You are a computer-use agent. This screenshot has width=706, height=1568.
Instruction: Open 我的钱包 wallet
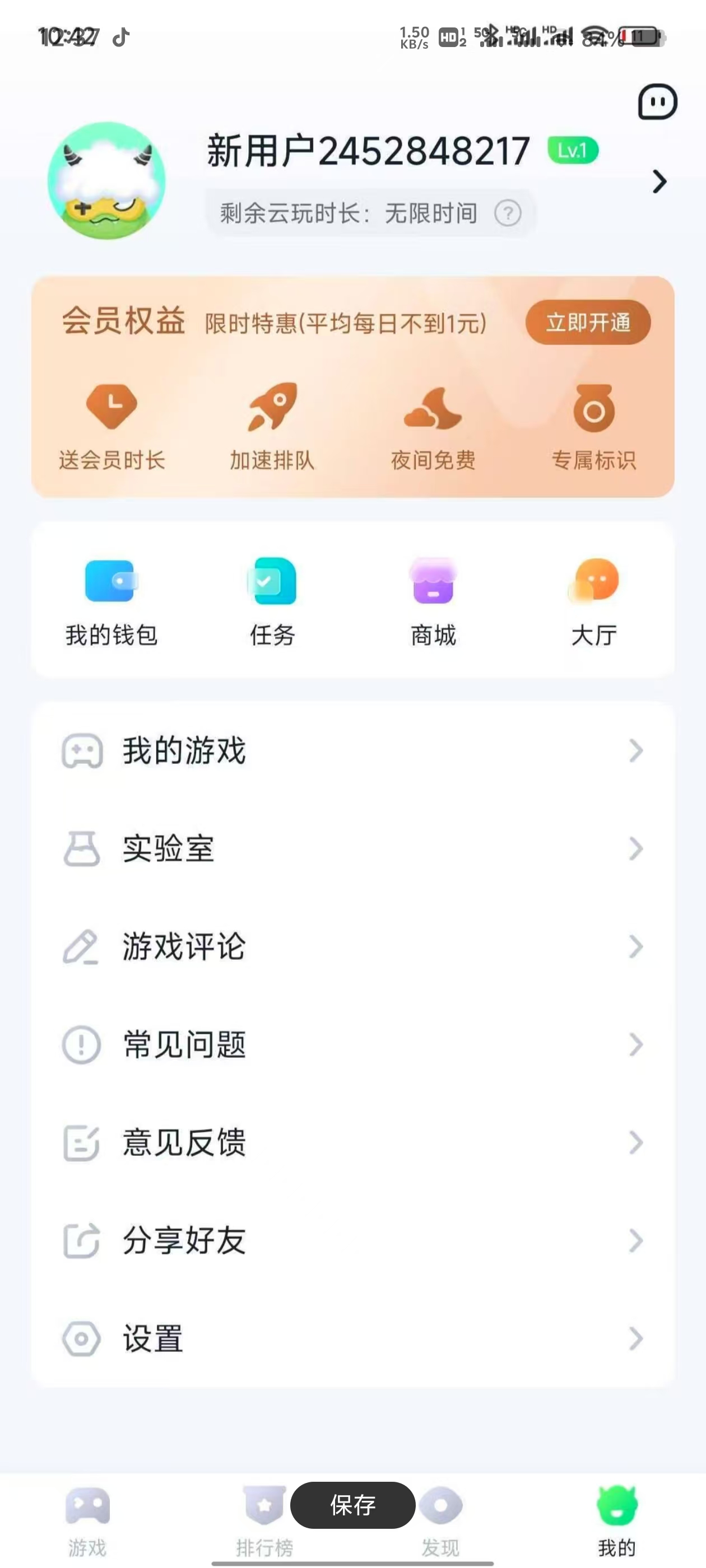pos(112,601)
